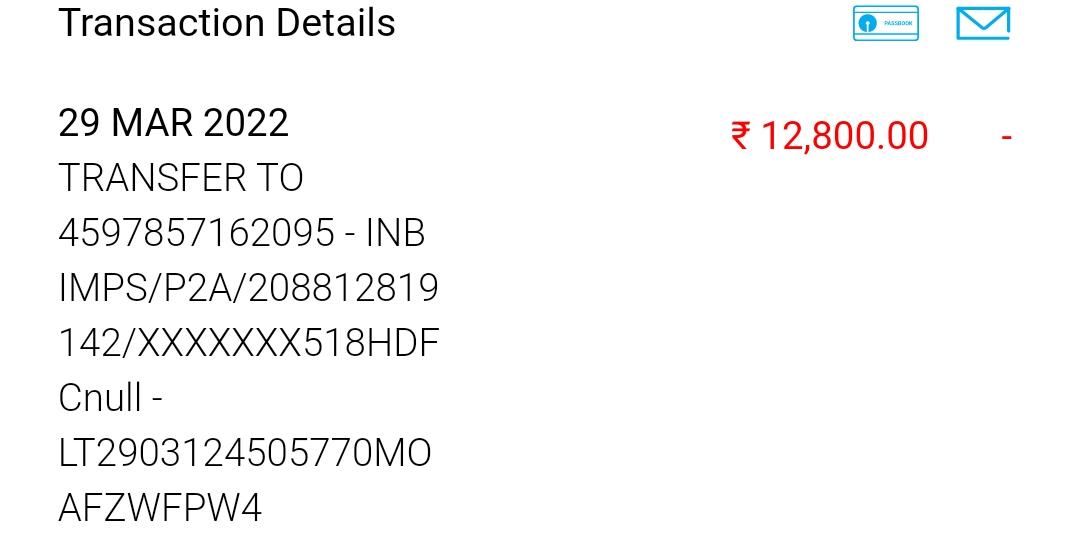Viewport: 1080px width, 549px height.
Task: Open the passbook icon
Action: click(885, 23)
